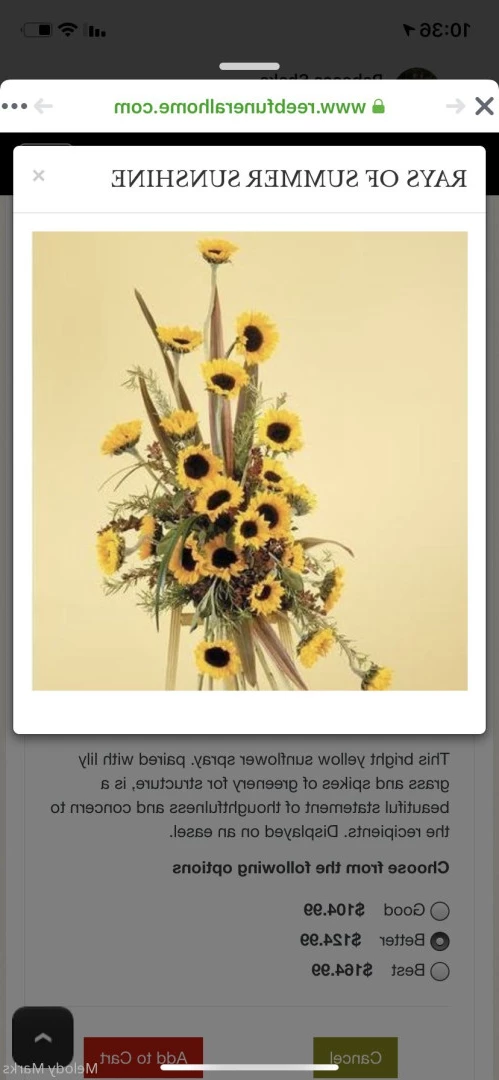Viewport: 499px width, 1080px height.
Task: Tap the dark chevron scroll-to-top button
Action: pos(43,1037)
